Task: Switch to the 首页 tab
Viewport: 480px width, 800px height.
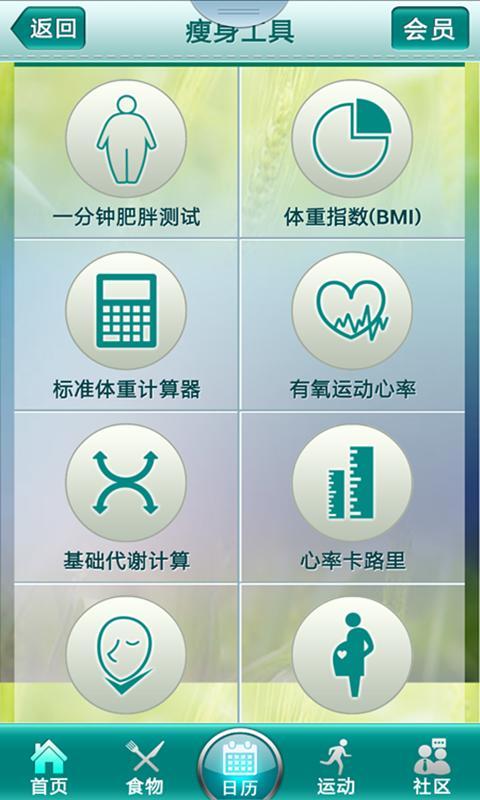Action: pos(48,767)
